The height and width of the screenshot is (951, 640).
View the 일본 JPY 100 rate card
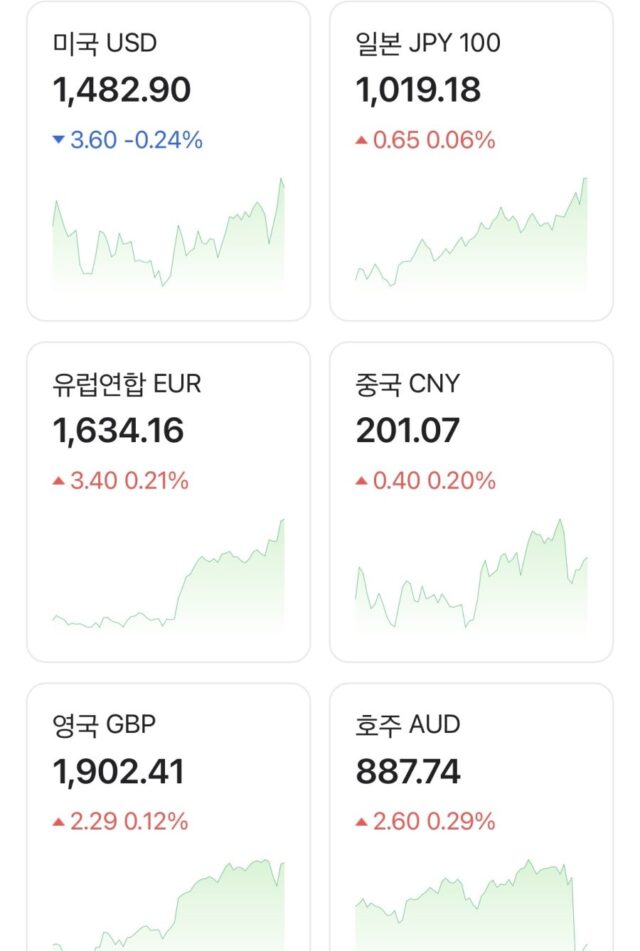tap(471, 160)
